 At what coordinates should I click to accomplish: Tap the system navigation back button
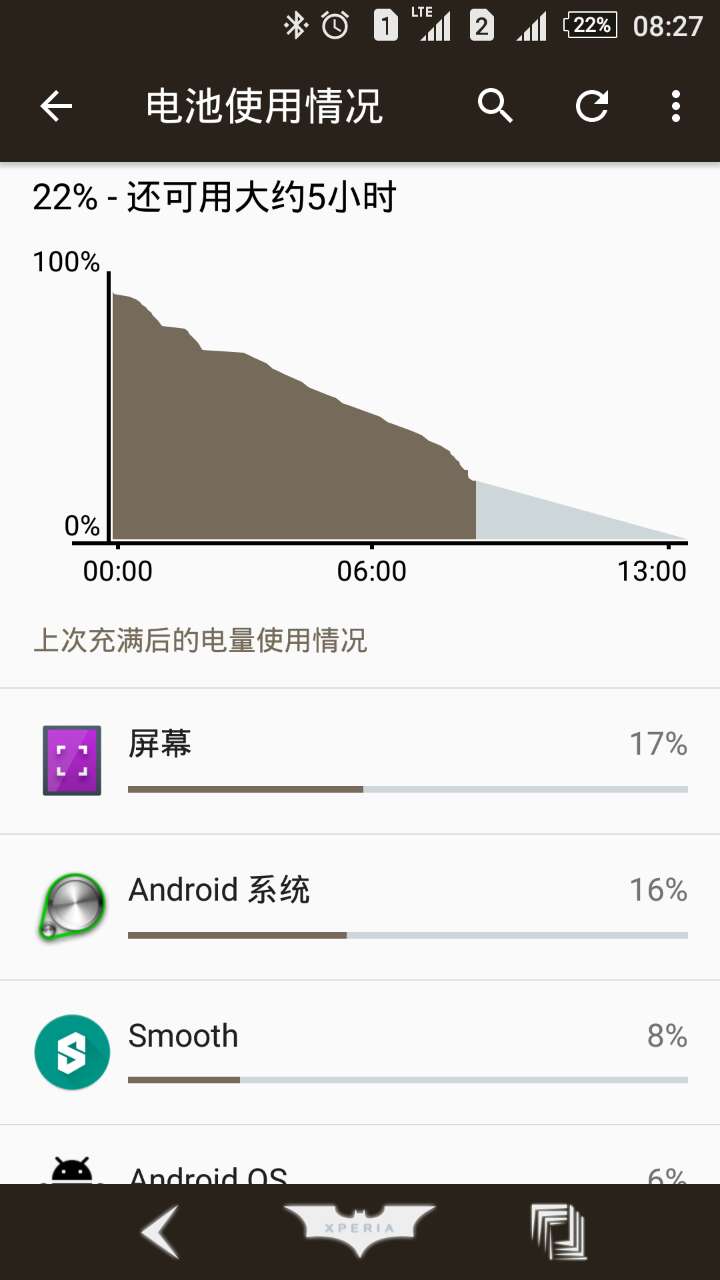[x=160, y=1232]
